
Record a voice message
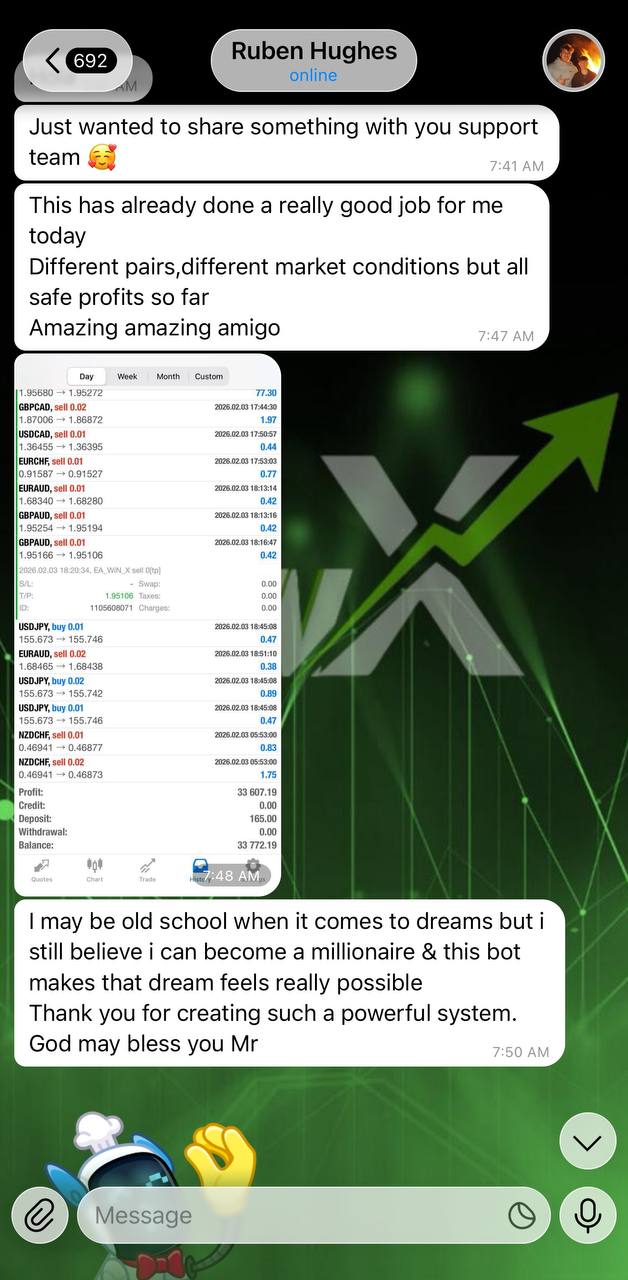click(588, 1216)
